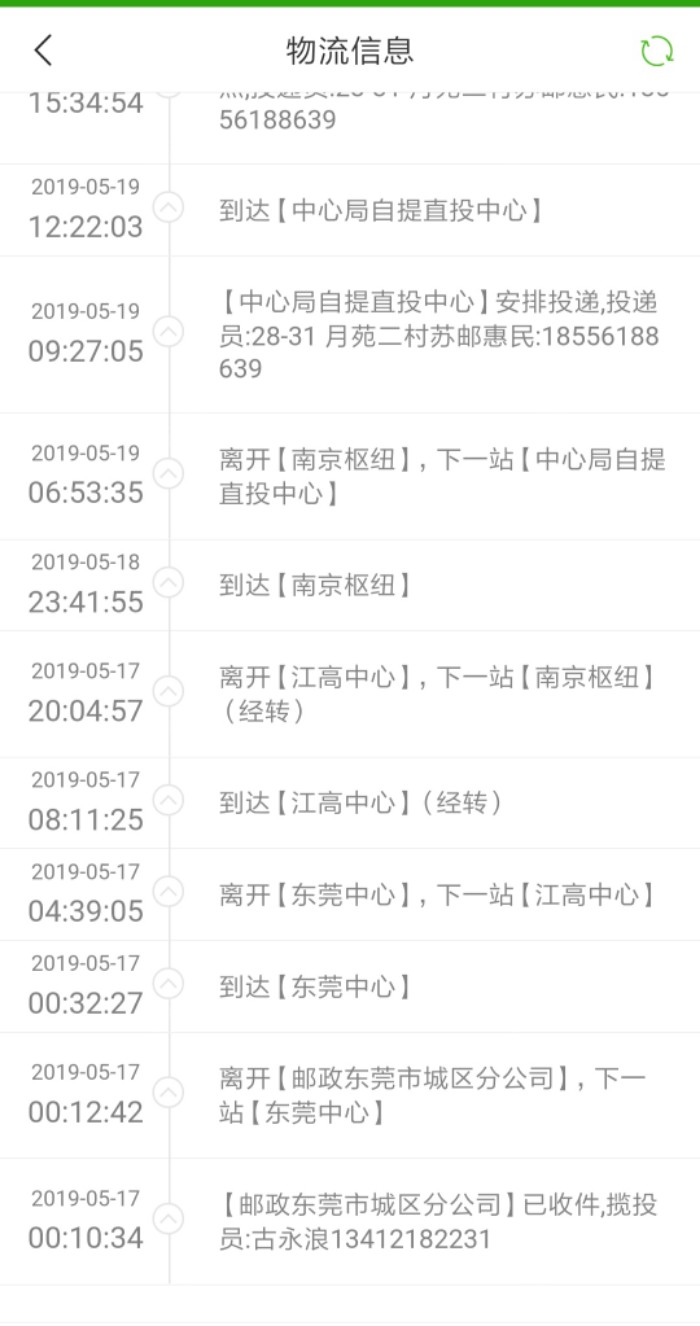Refresh the logistics tracking information
700x1326 pixels.
[656, 51]
